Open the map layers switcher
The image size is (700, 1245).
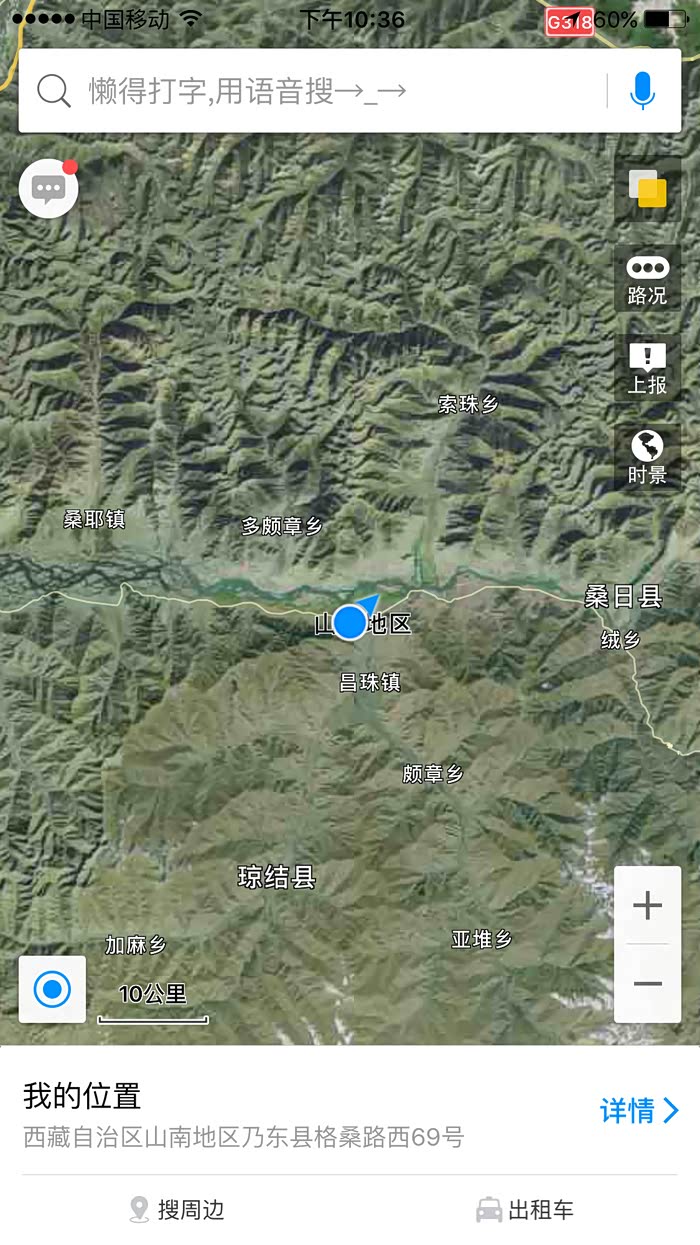(x=647, y=189)
